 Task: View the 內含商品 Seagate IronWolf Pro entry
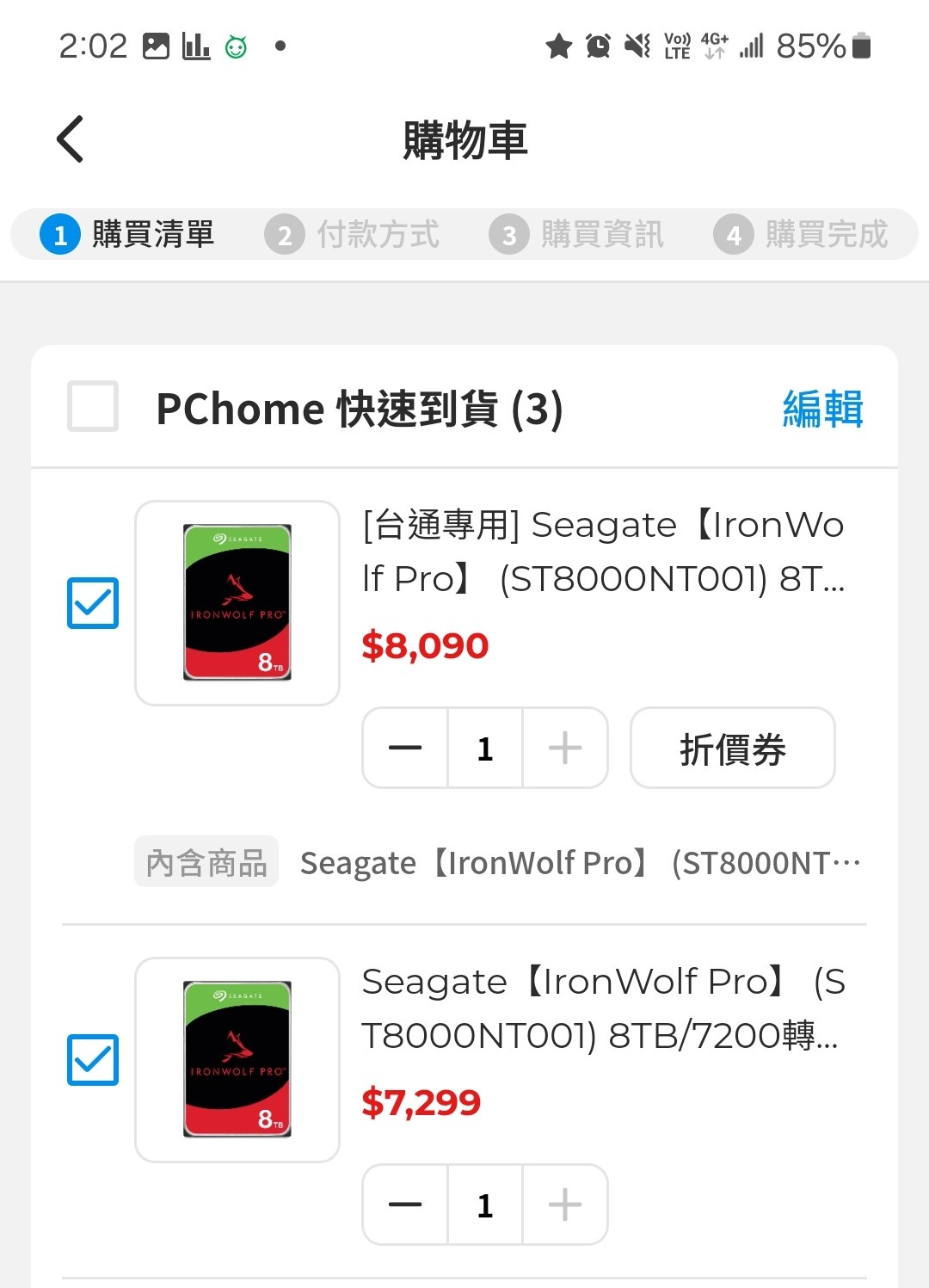580,863
